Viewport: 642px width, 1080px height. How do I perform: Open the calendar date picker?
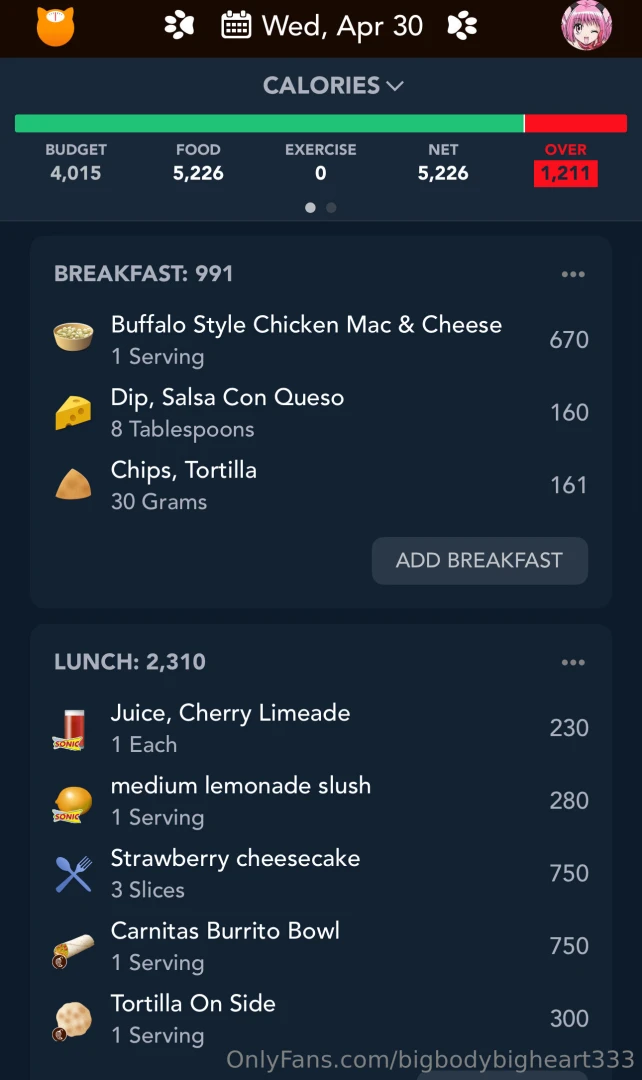pos(322,26)
